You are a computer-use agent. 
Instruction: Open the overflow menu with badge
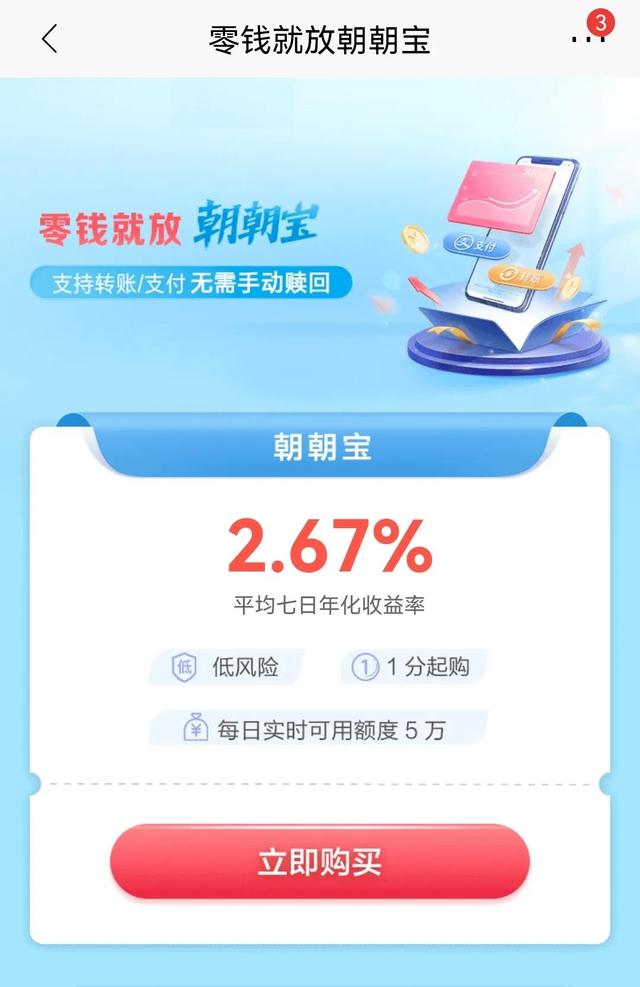coord(585,39)
